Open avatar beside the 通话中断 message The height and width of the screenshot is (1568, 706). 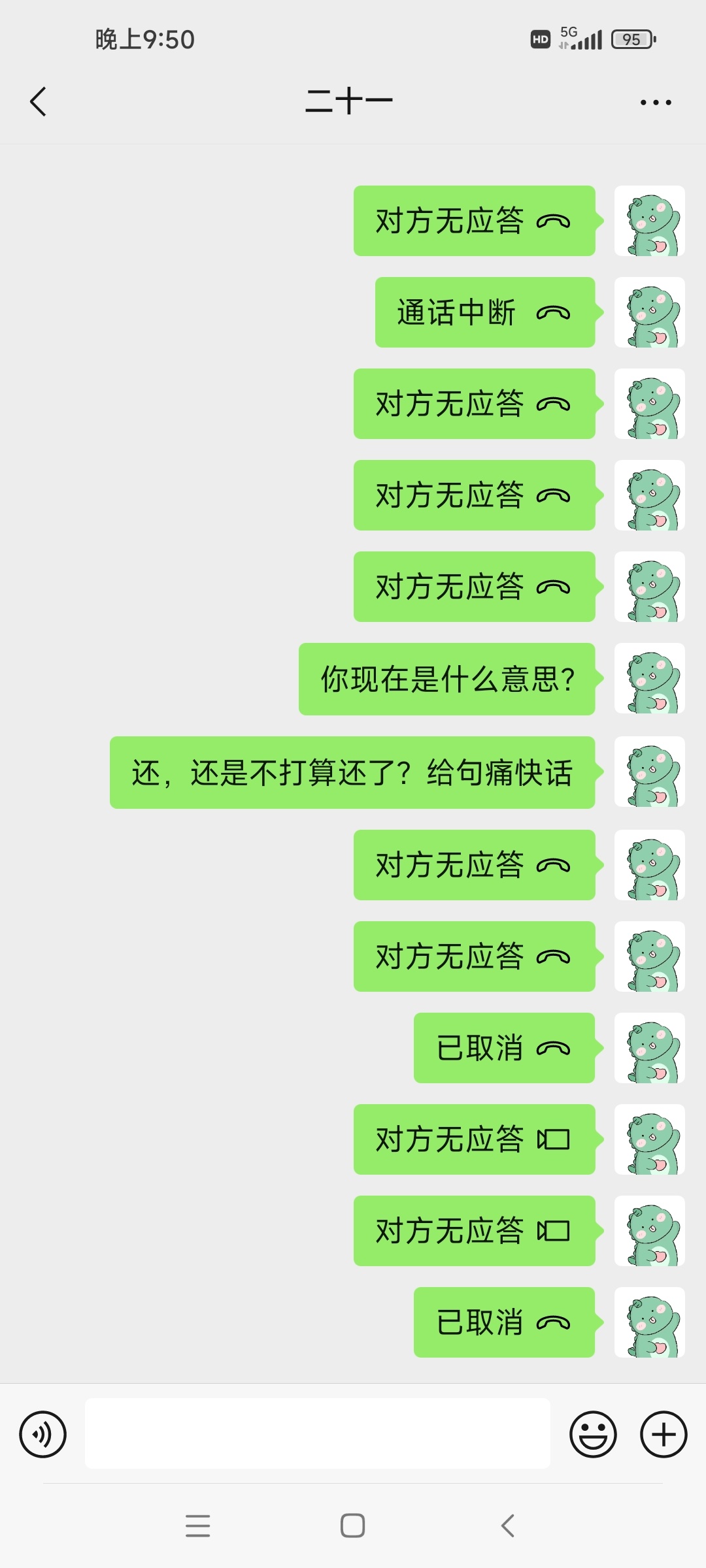click(650, 312)
